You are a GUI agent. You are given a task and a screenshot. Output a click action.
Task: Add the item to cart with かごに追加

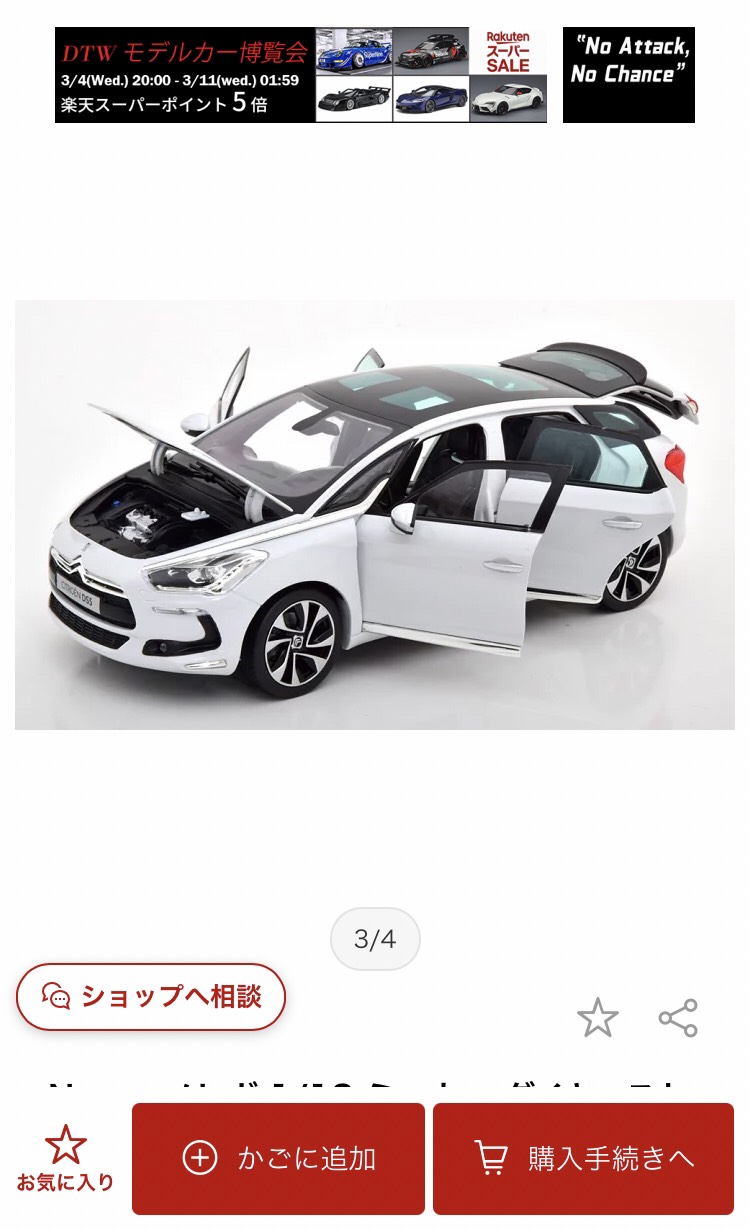278,1158
